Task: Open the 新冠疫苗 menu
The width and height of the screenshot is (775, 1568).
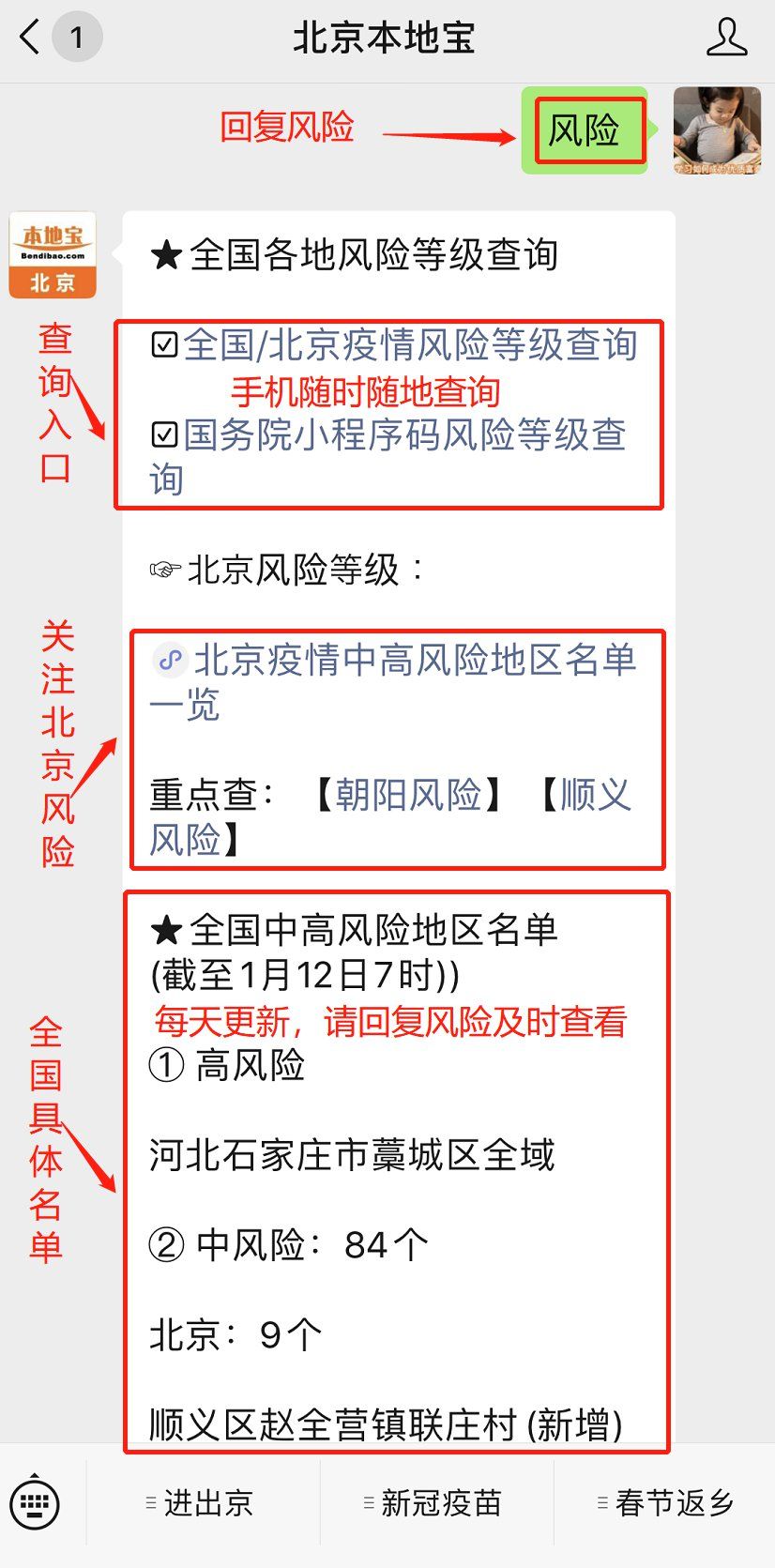Action: (436, 1504)
